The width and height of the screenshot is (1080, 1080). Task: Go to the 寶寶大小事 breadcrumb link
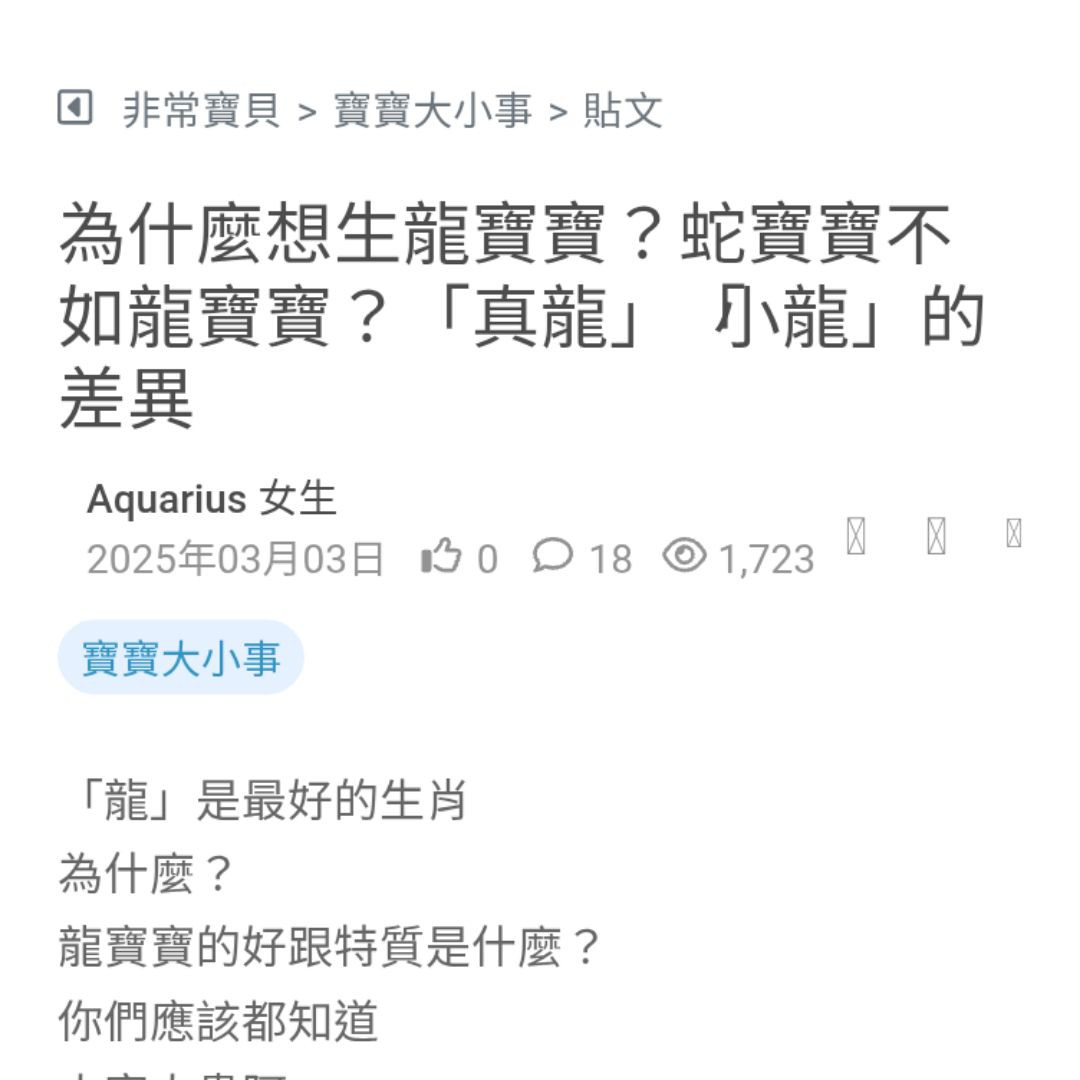tap(432, 110)
